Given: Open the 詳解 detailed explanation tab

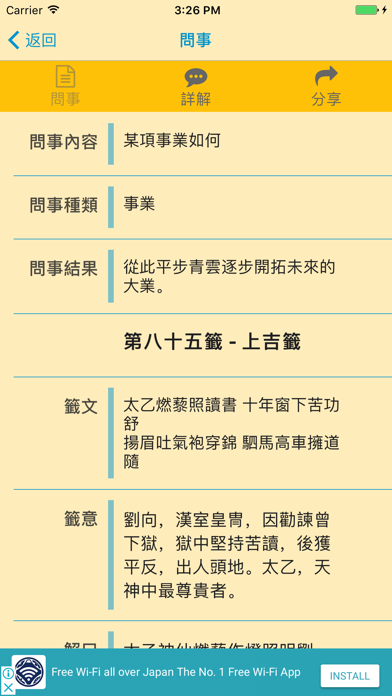Looking at the screenshot, I should 196,86.
